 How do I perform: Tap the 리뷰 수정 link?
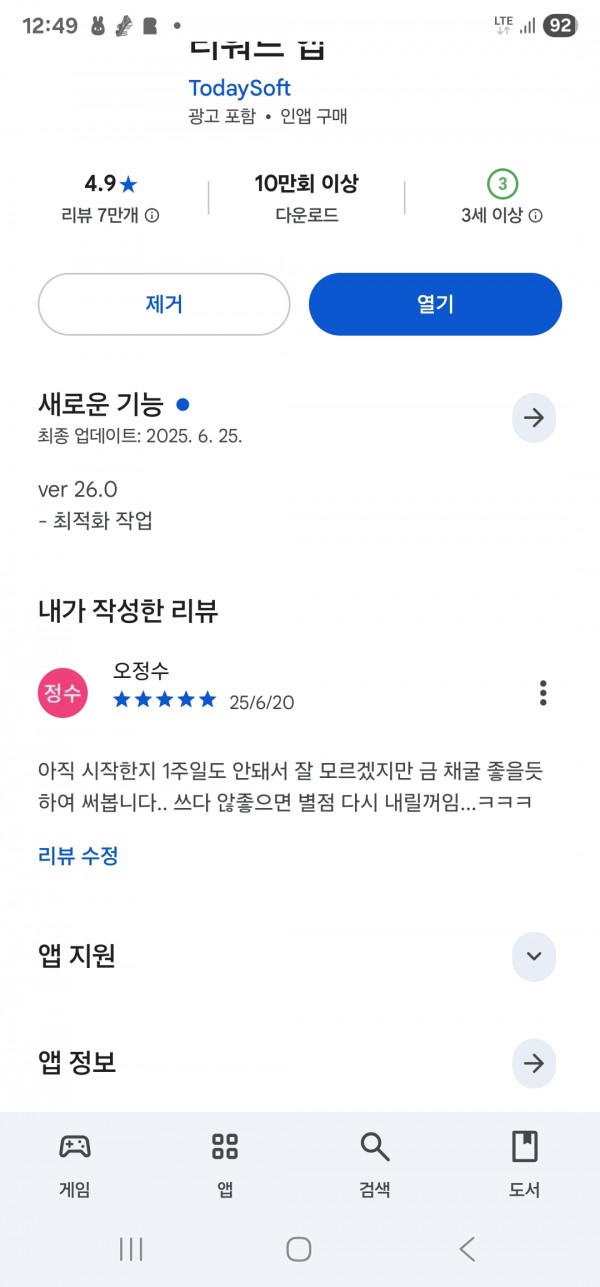tap(78, 855)
